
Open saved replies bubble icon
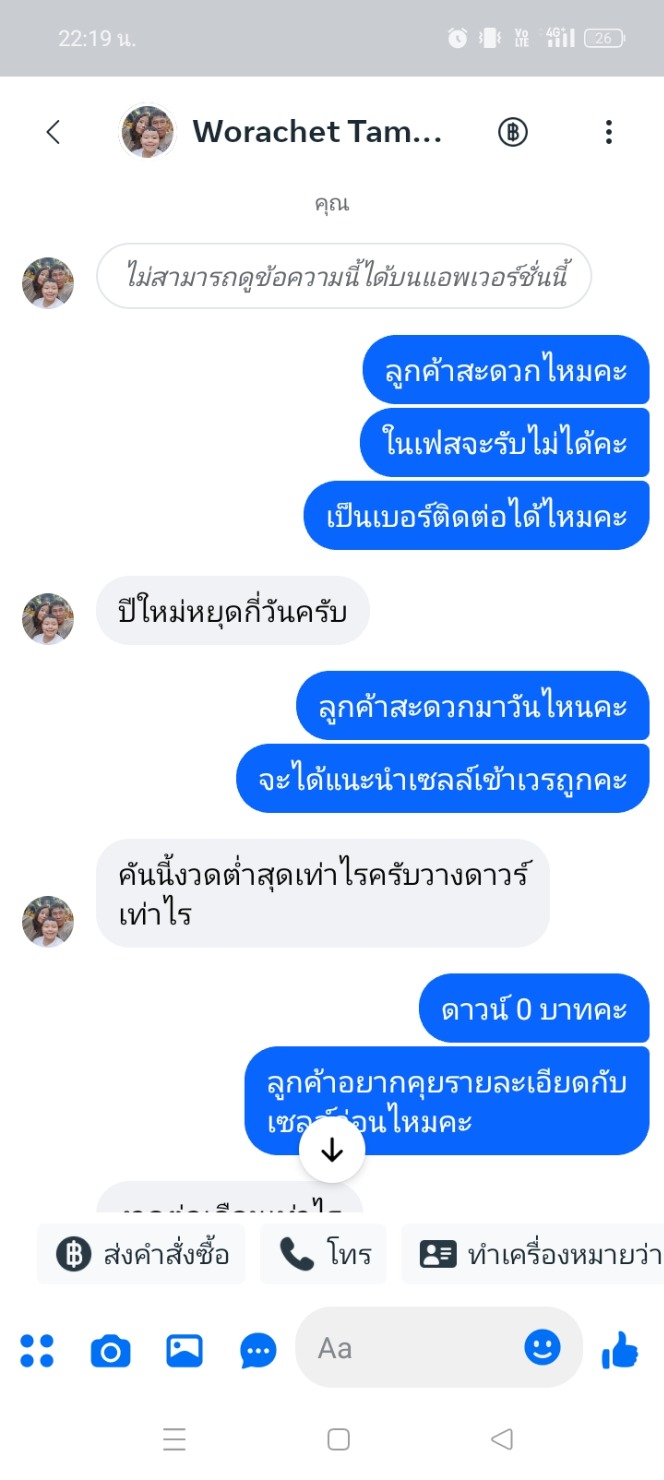pyautogui.click(x=258, y=1351)
